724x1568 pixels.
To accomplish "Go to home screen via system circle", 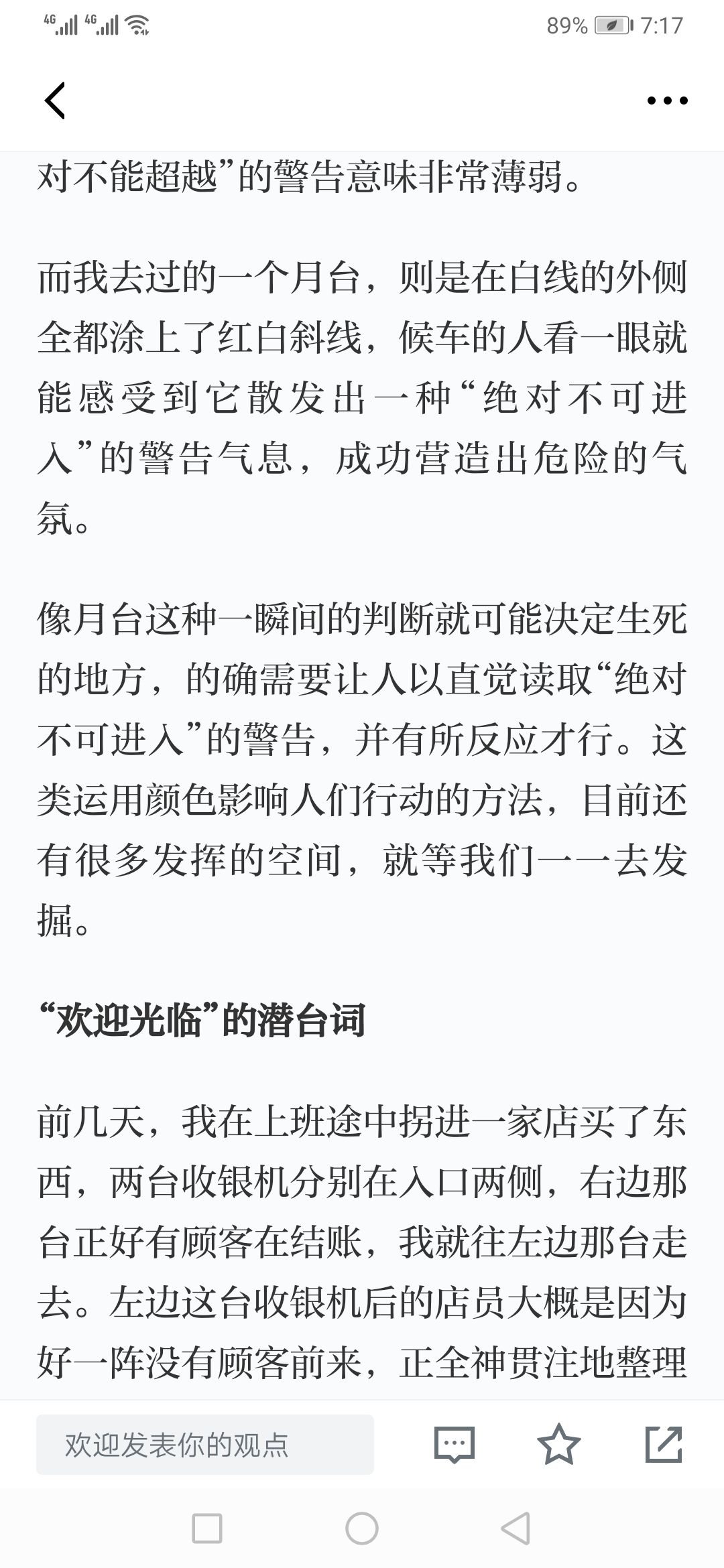I will point(362,1528).
